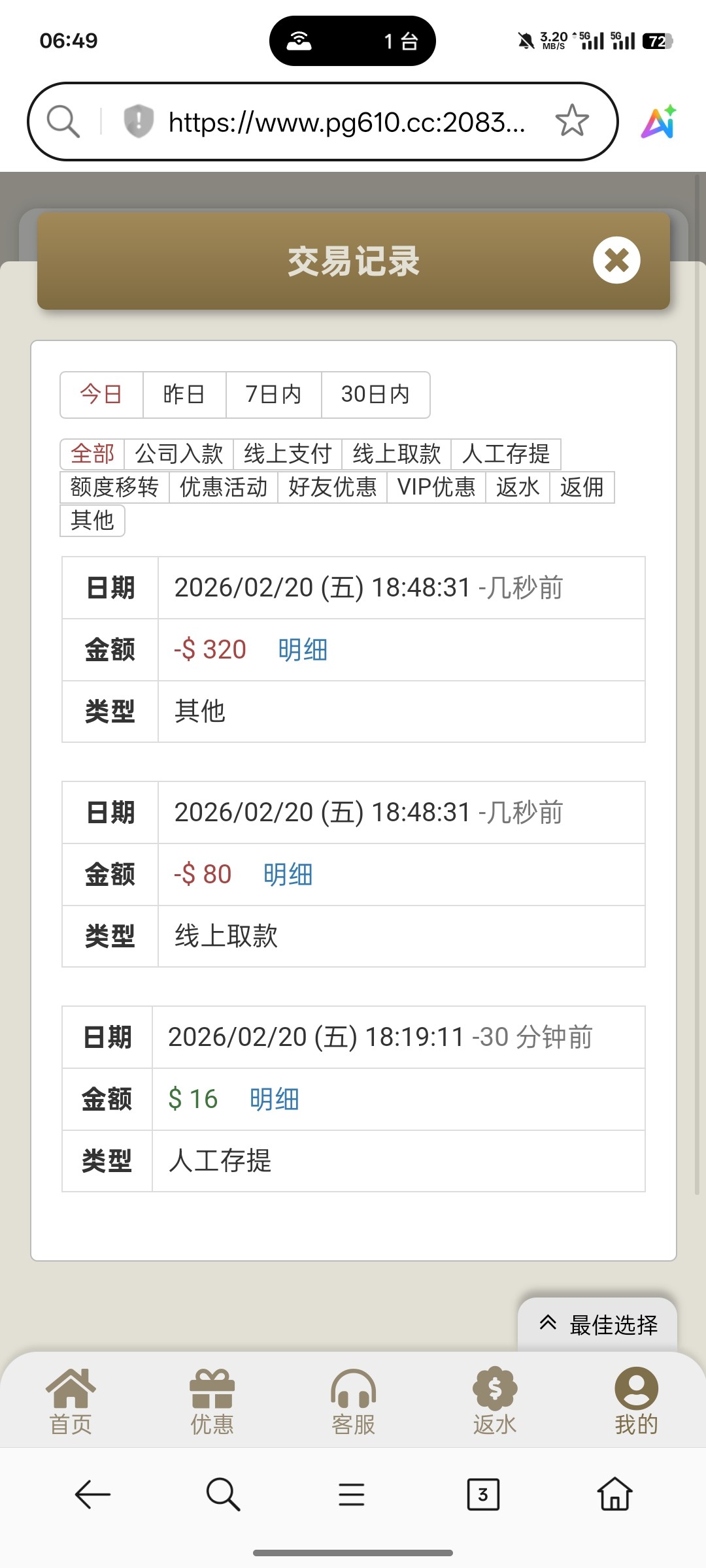This screenshot has width=706, height=1568.
Task: Select the 7日内 date range
Action: 273,395
